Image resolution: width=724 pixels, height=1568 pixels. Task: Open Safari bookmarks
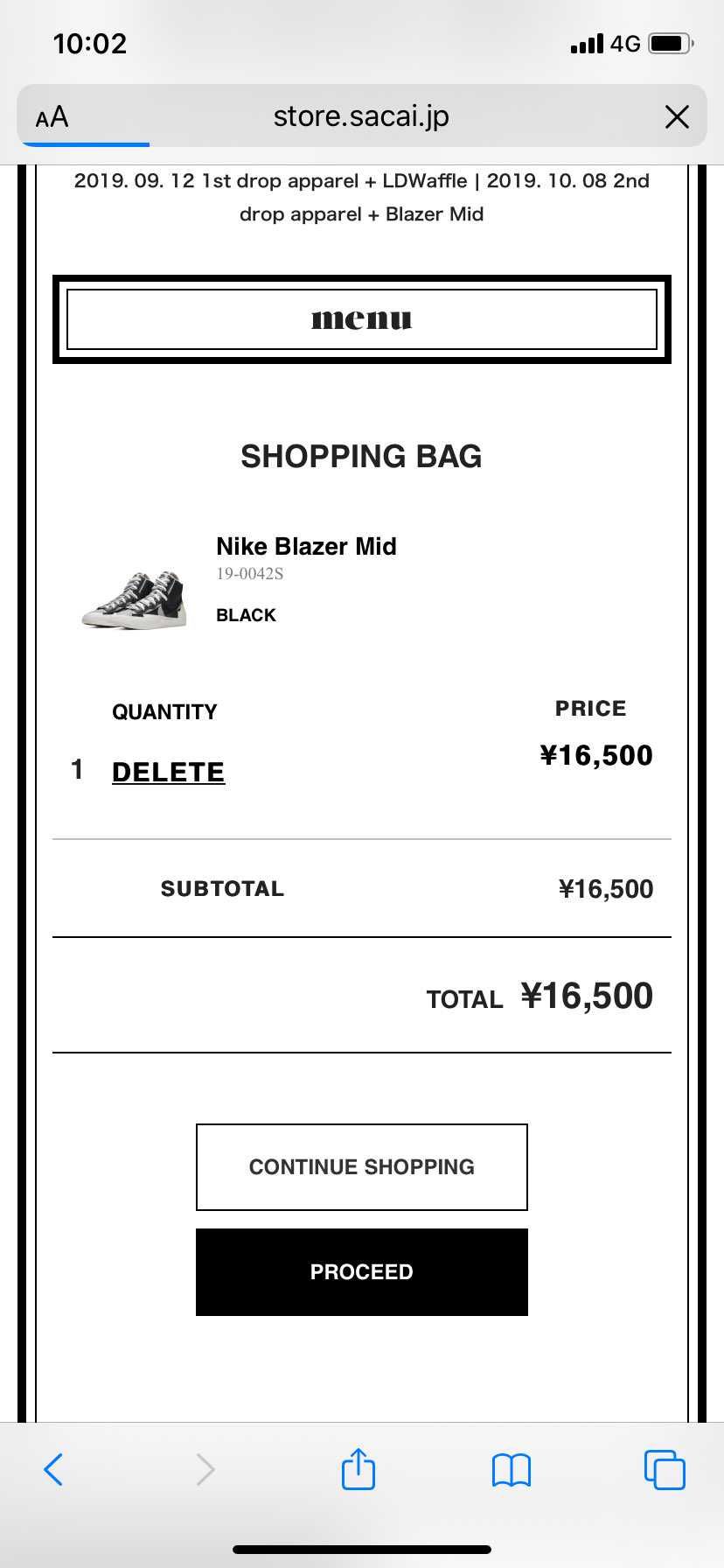pyautogui.click(x=511, y=1469)
